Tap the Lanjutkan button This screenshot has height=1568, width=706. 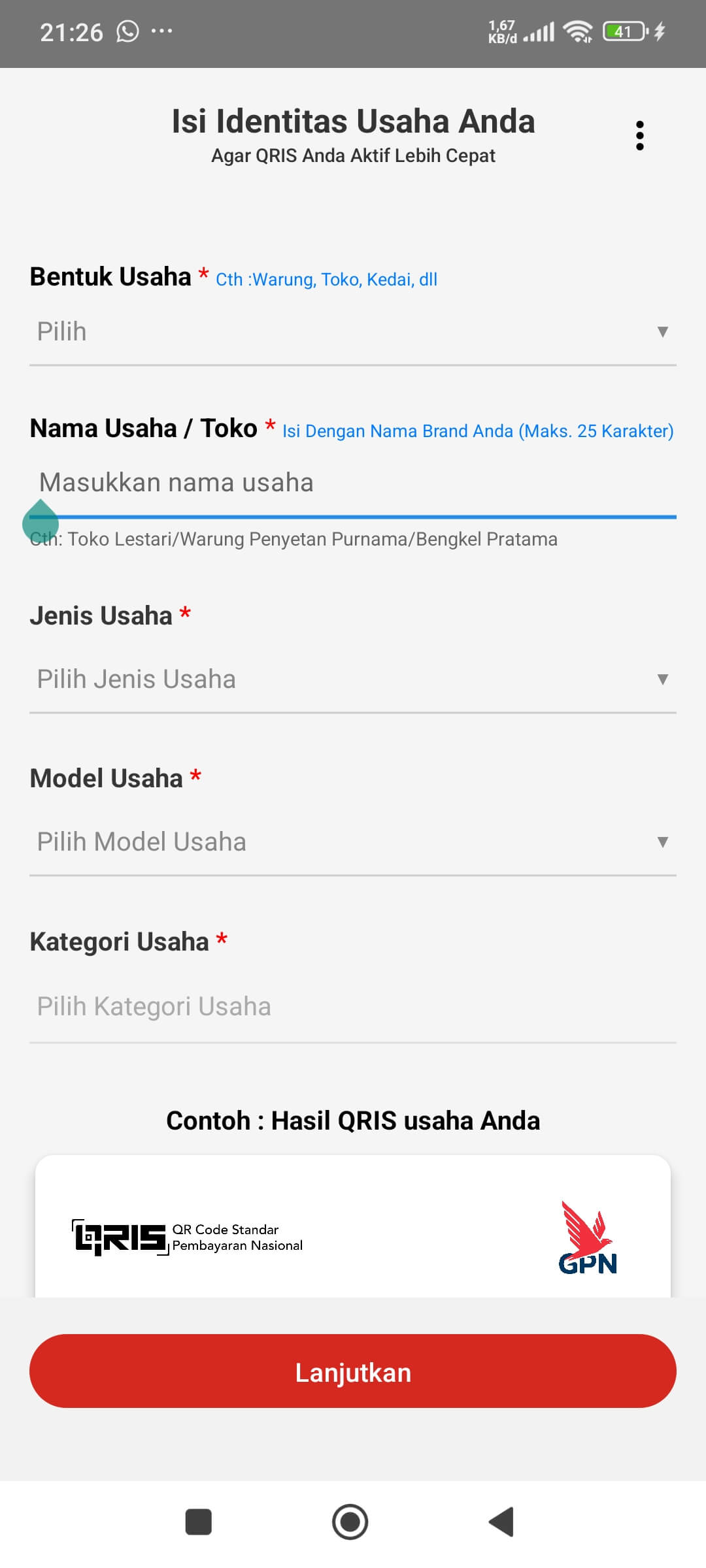click(353, 1371)
